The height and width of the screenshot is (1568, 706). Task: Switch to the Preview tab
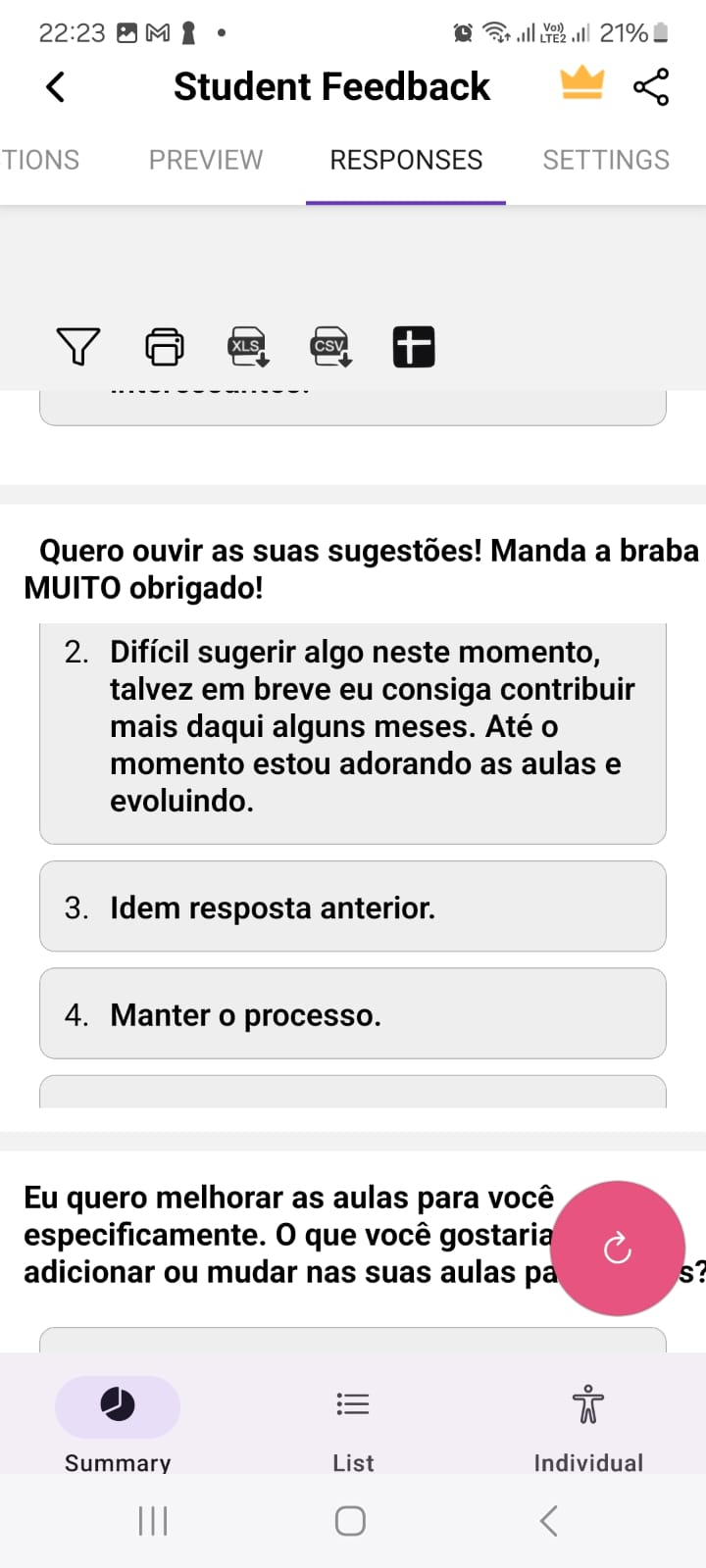(206, 160)
